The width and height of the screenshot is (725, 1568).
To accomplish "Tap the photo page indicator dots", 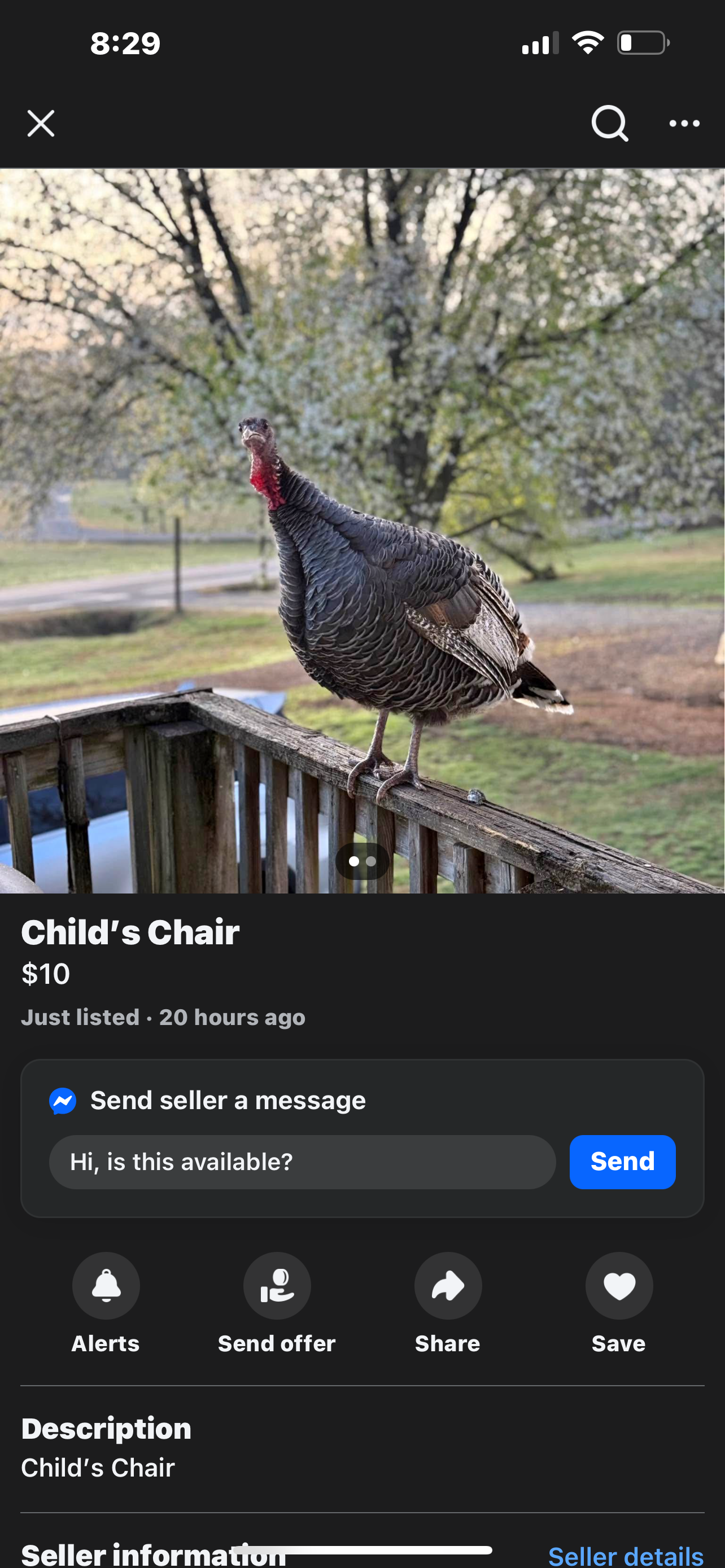I will (362, 861).
